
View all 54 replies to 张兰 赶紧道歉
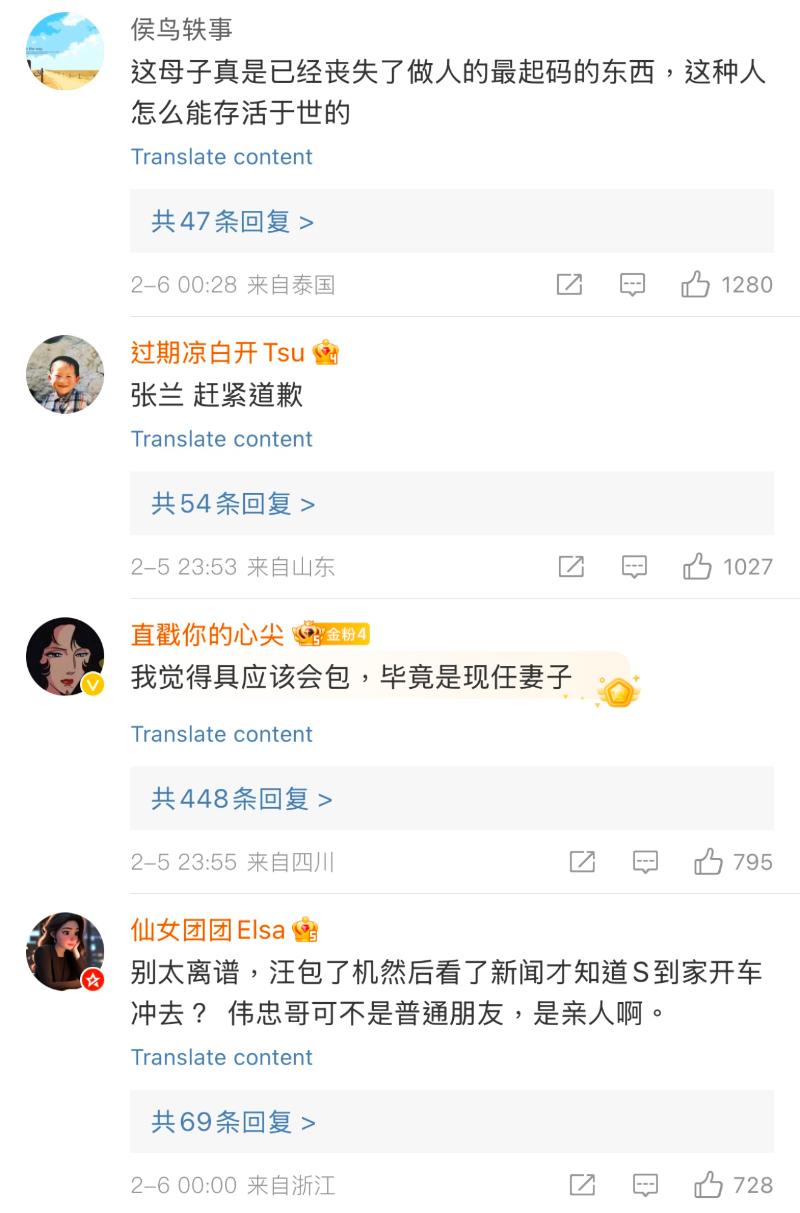(233, 504)
